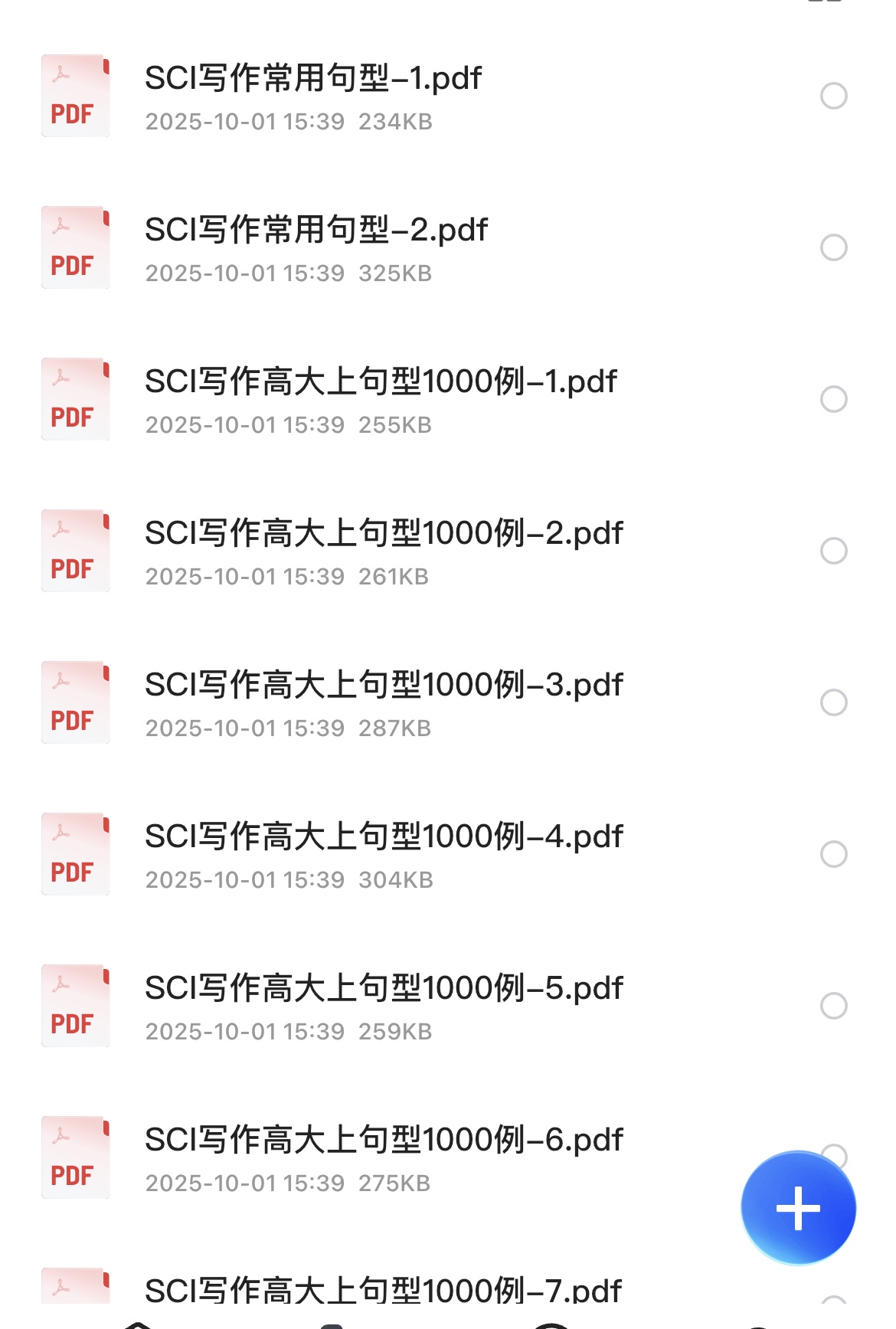Click the PDF icon of SCI写作高大上句型1000例-2.pdf
Image resolution: width=896 pixels, height=1329 pixels.
[74, 550]
